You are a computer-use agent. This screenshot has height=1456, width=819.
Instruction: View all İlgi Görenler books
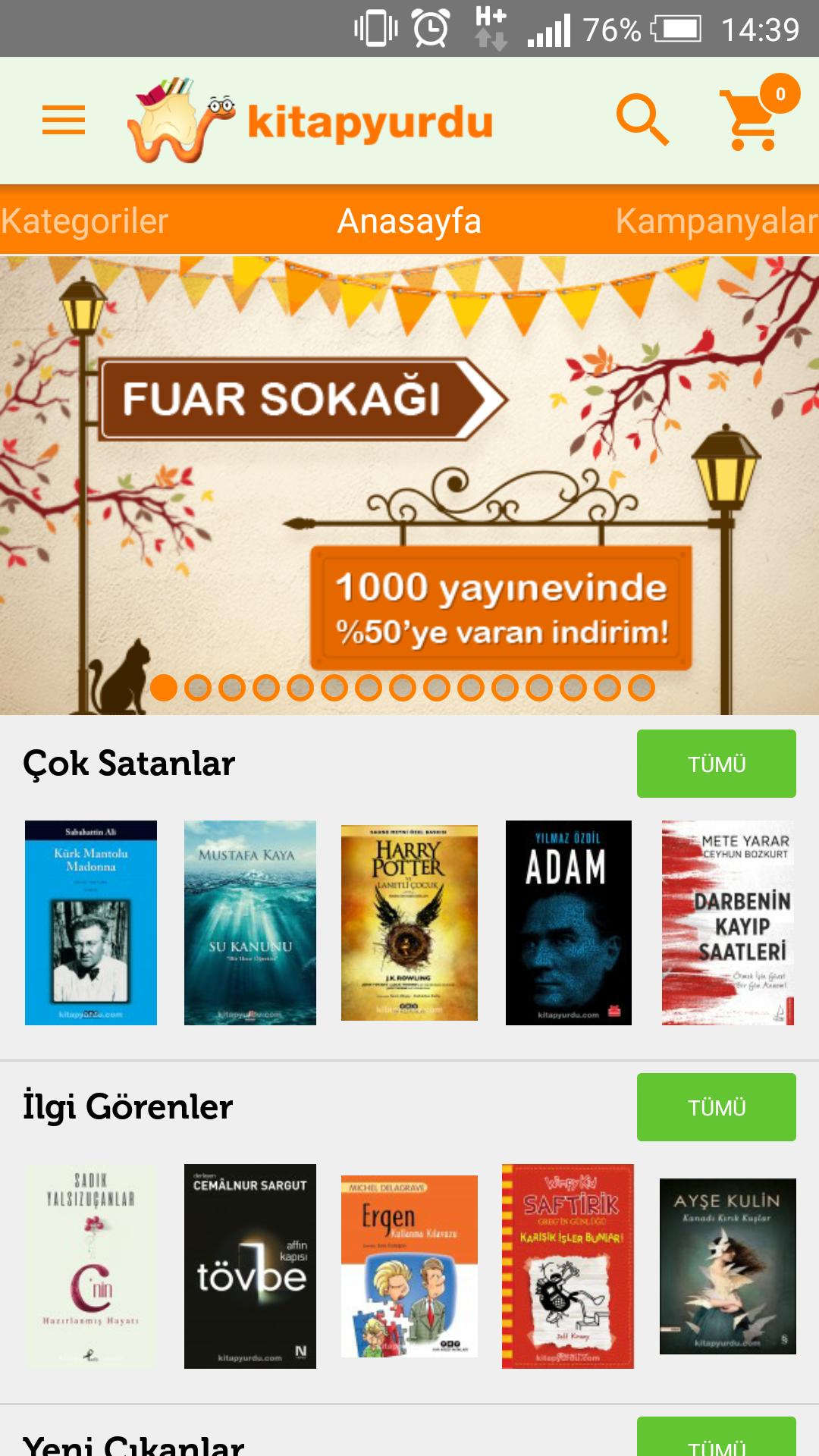click(x=716, y=1107)
